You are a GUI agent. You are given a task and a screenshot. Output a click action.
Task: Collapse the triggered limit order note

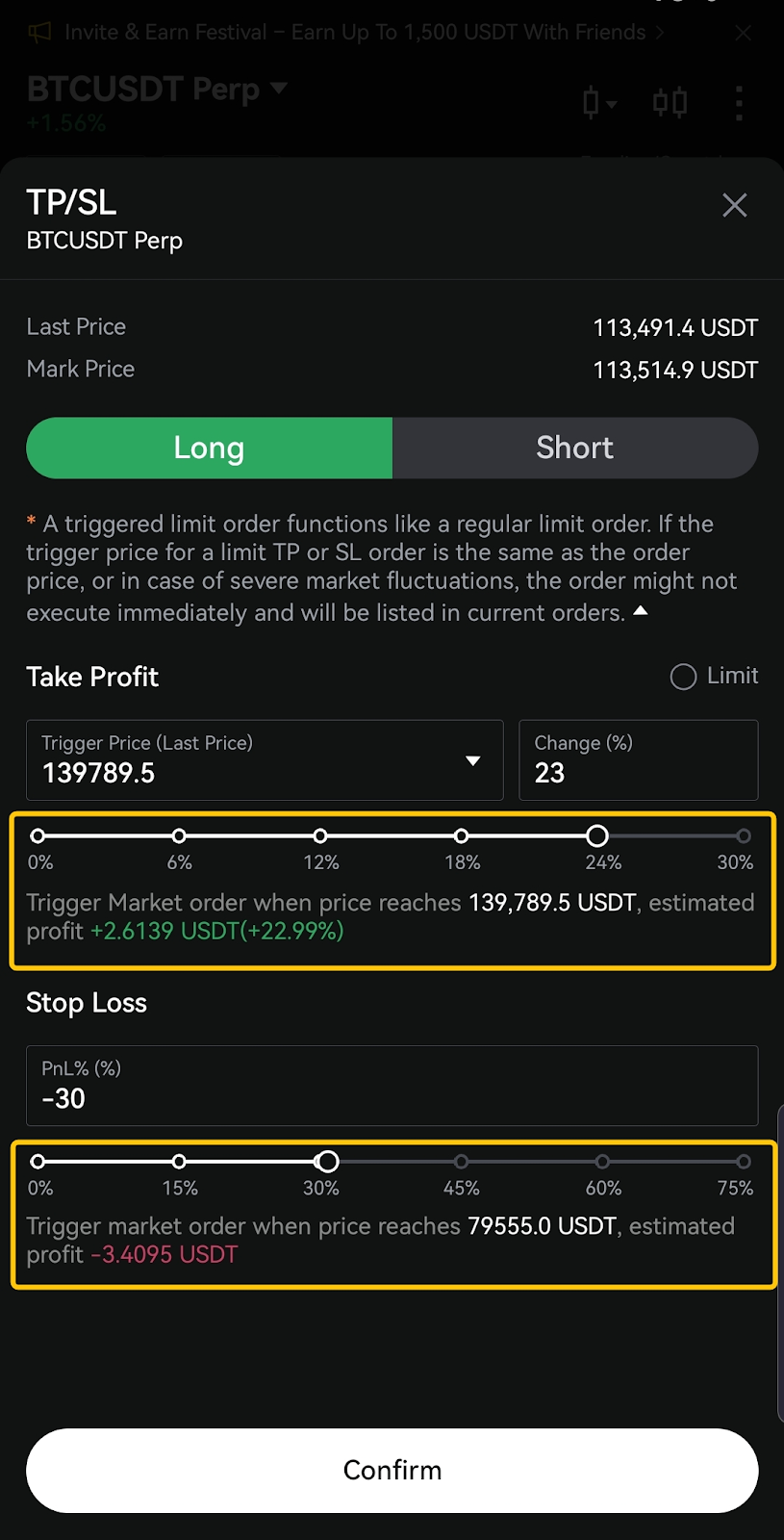(x=641, y=611)
